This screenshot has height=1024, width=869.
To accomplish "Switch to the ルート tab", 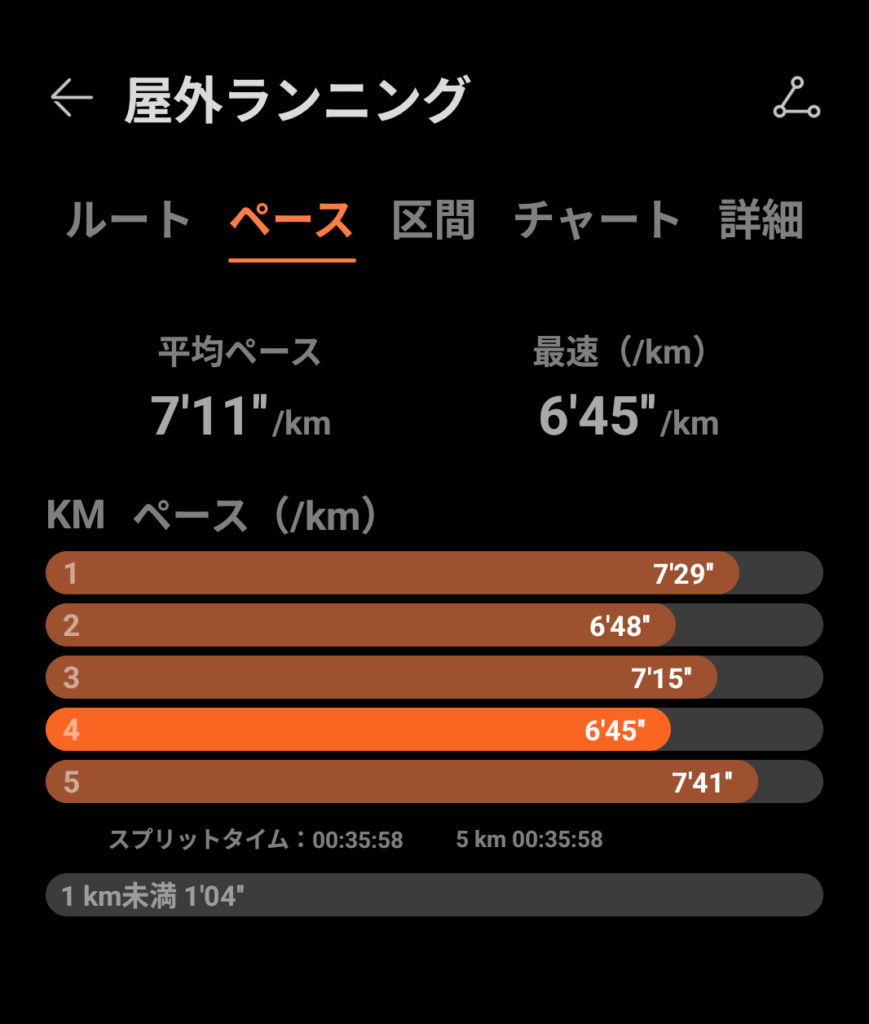I will click(128, 220).
